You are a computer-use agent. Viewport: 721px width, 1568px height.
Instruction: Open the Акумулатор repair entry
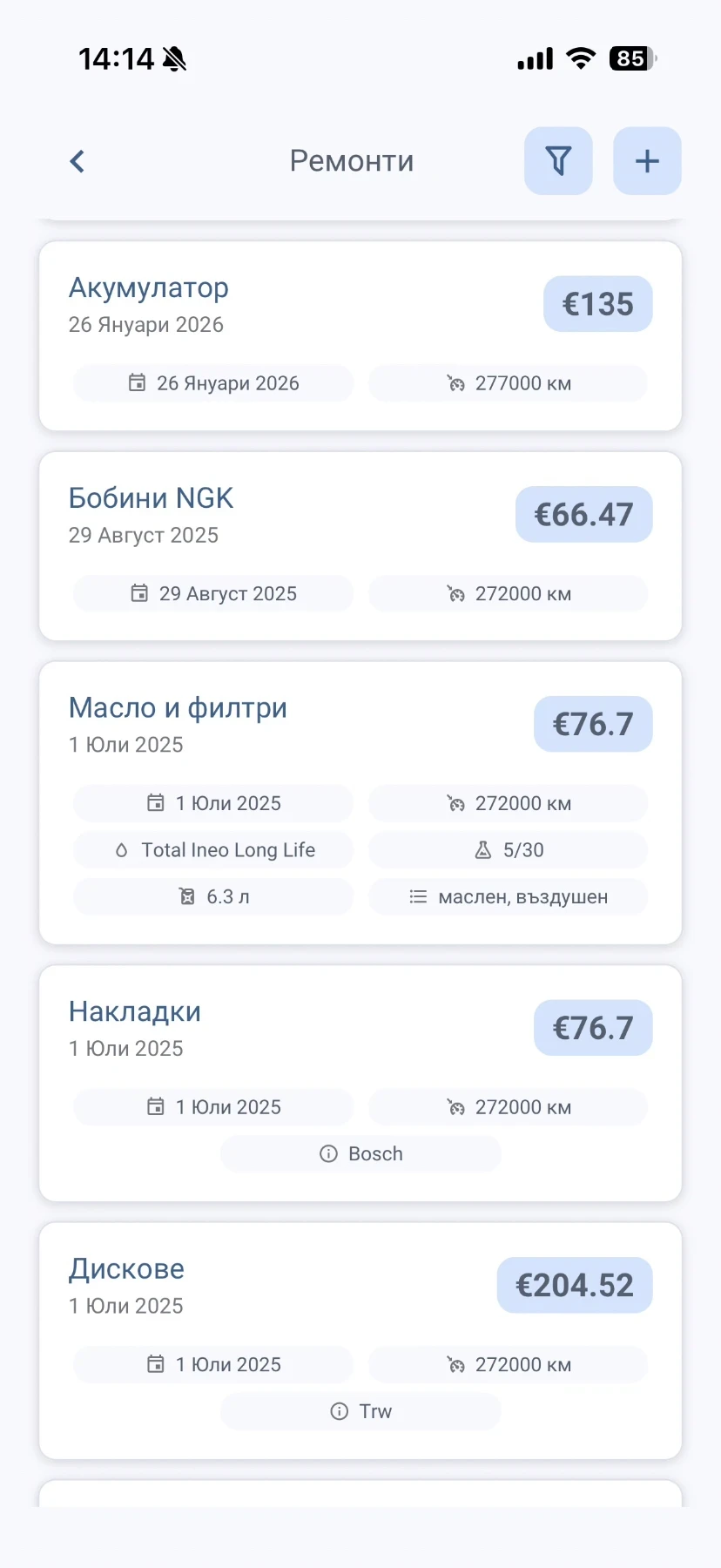tap(360, 335)
